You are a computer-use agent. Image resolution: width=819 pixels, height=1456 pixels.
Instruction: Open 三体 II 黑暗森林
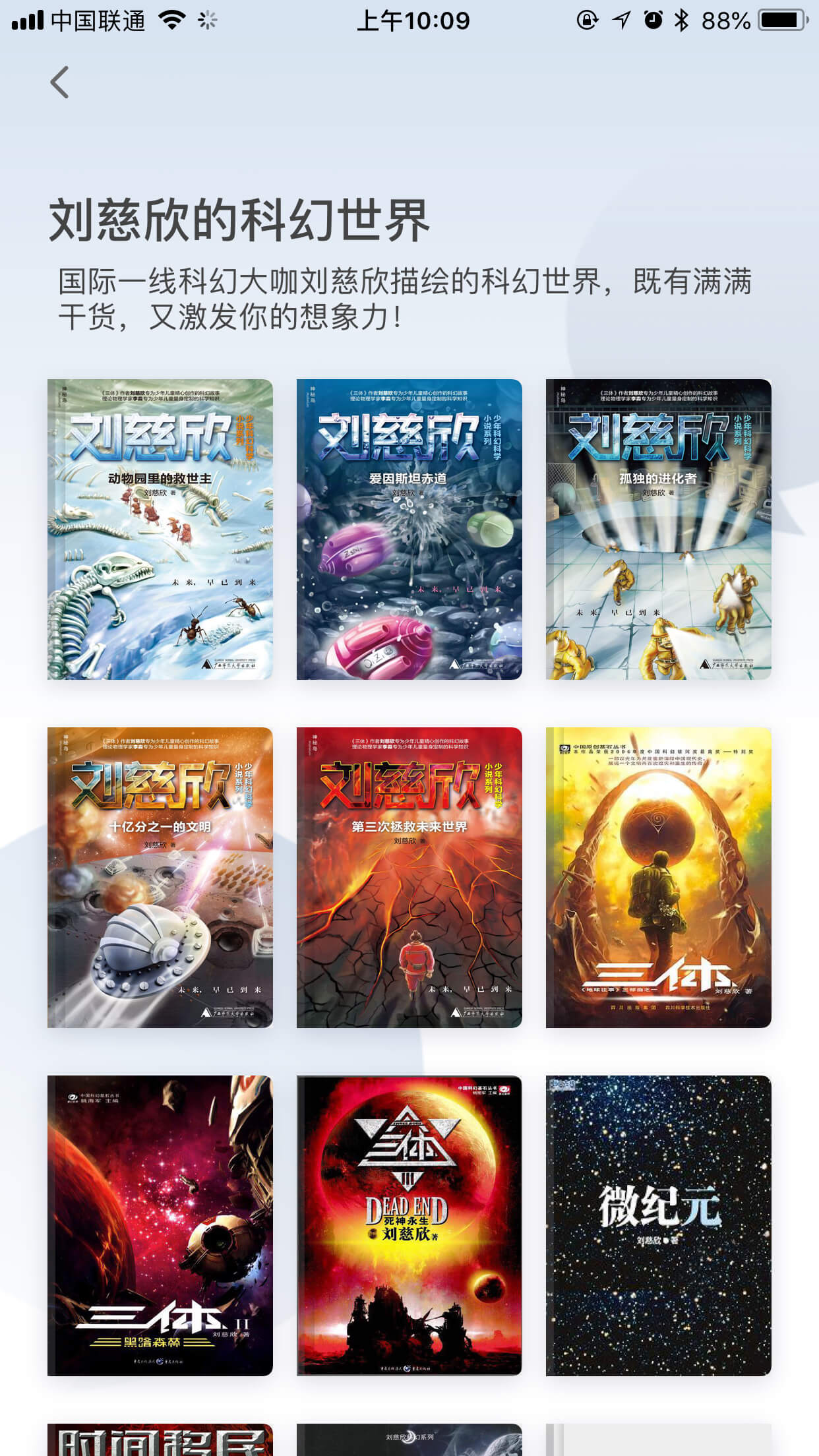[160, 1225]
